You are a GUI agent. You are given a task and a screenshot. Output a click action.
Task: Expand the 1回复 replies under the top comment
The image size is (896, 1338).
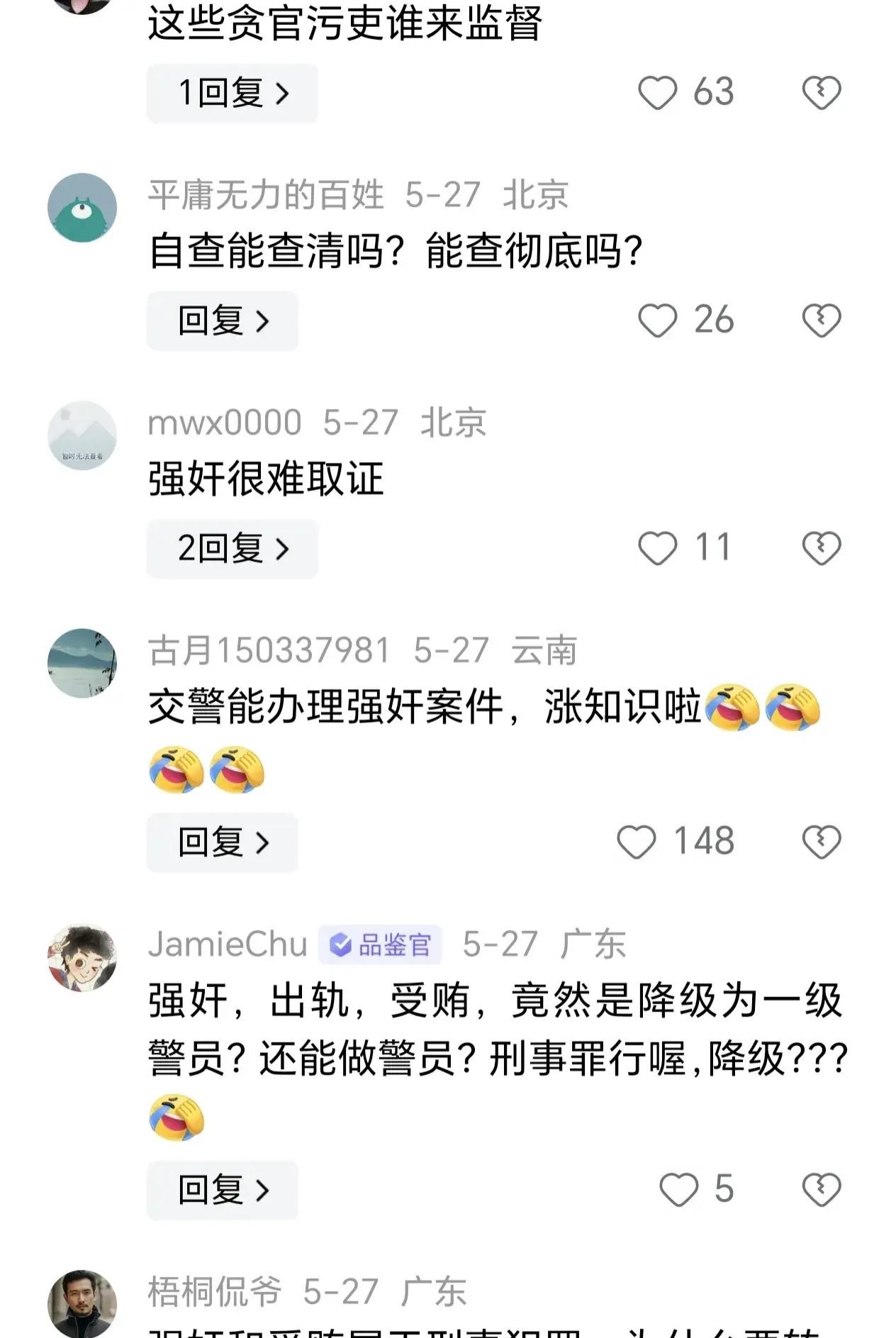(x=232, y=93)
